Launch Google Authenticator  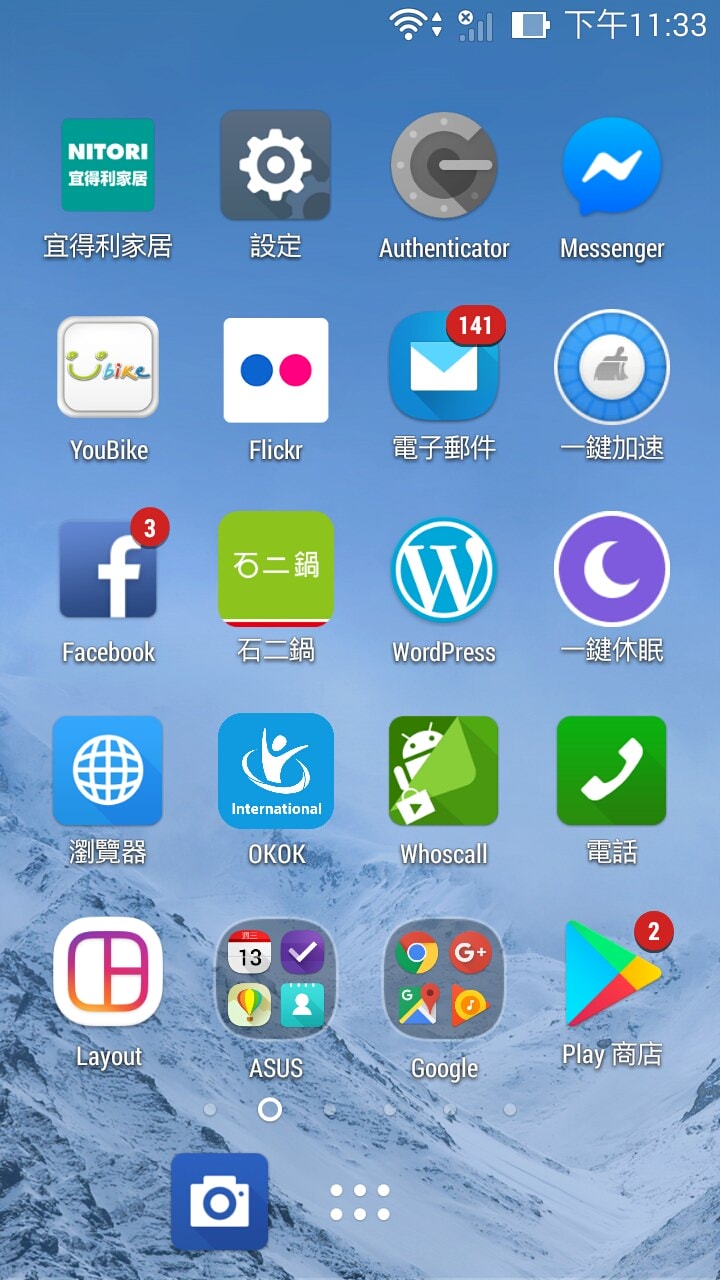pyautogui.click(x=443, y=166)
